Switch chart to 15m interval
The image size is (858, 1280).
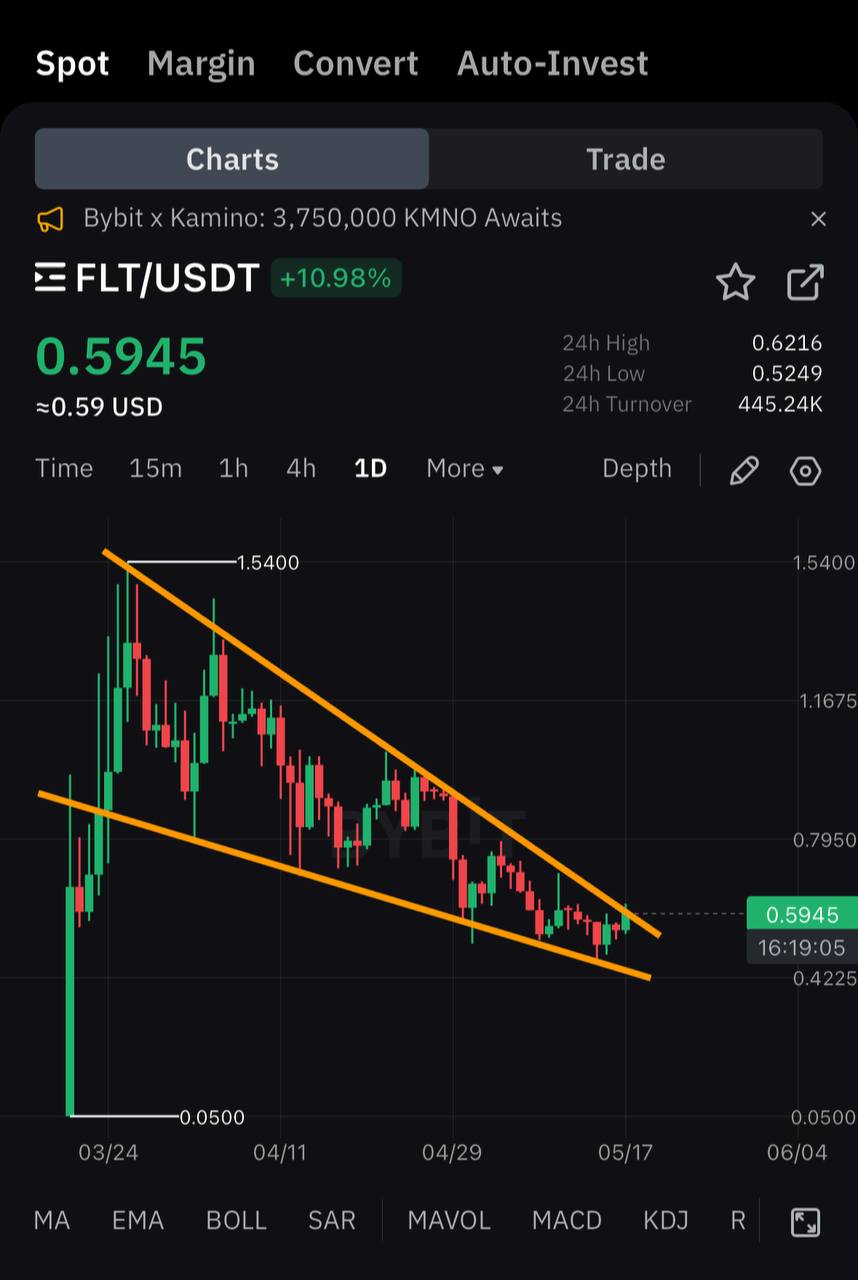[x=155, y=468]
